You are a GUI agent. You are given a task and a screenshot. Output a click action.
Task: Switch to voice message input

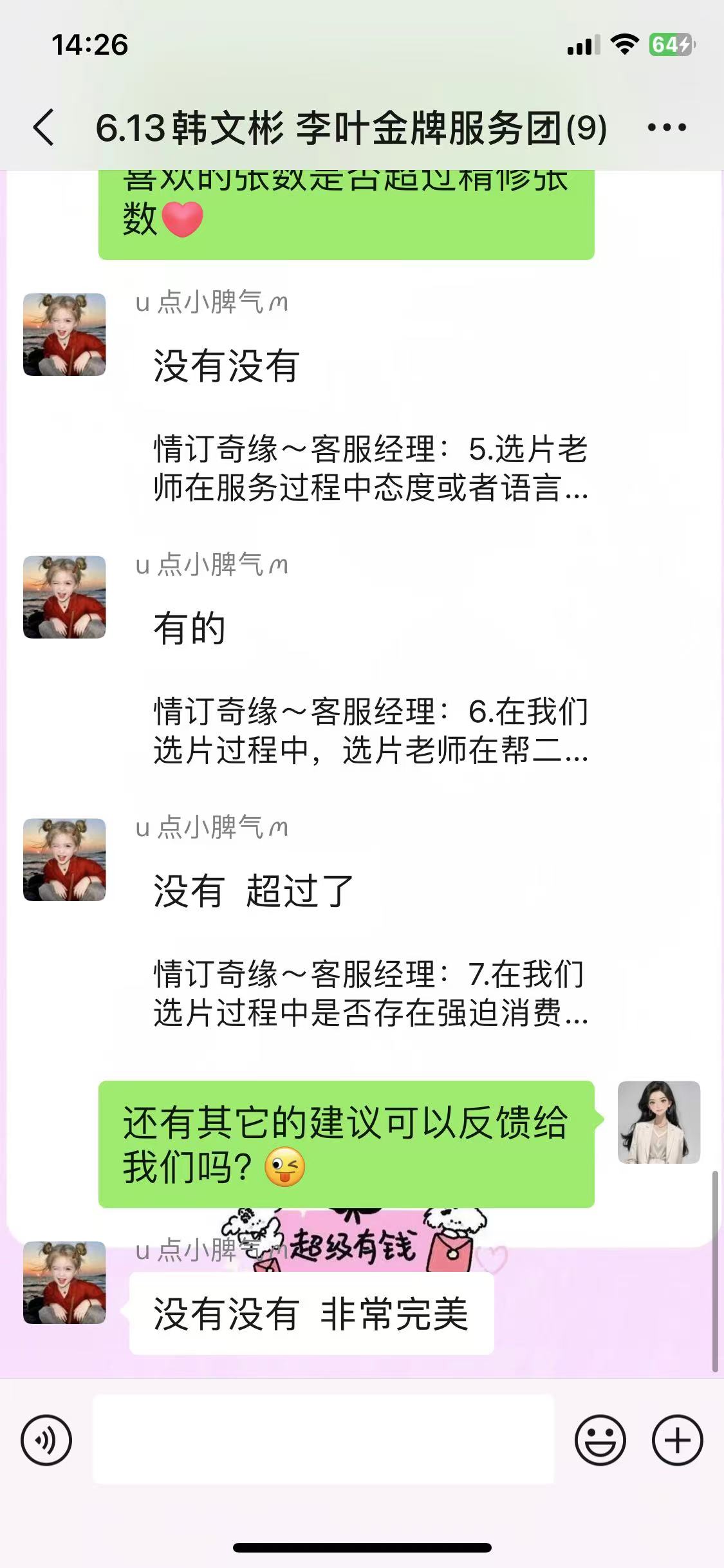coord(46,1440)
